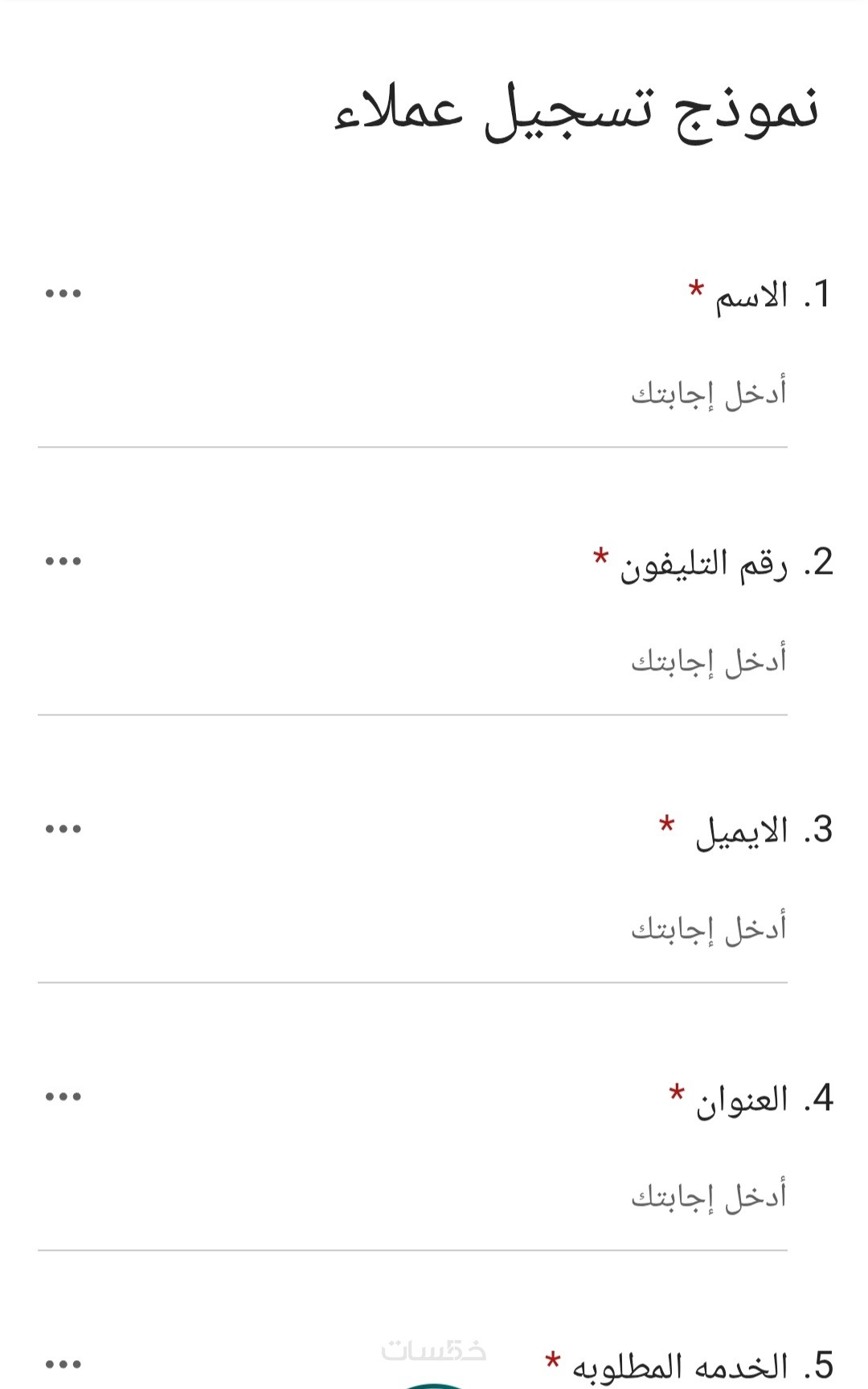Open the more options menu for العنوان question
The width and height of the screenshot is (868, 1389).
point(63,1096)
